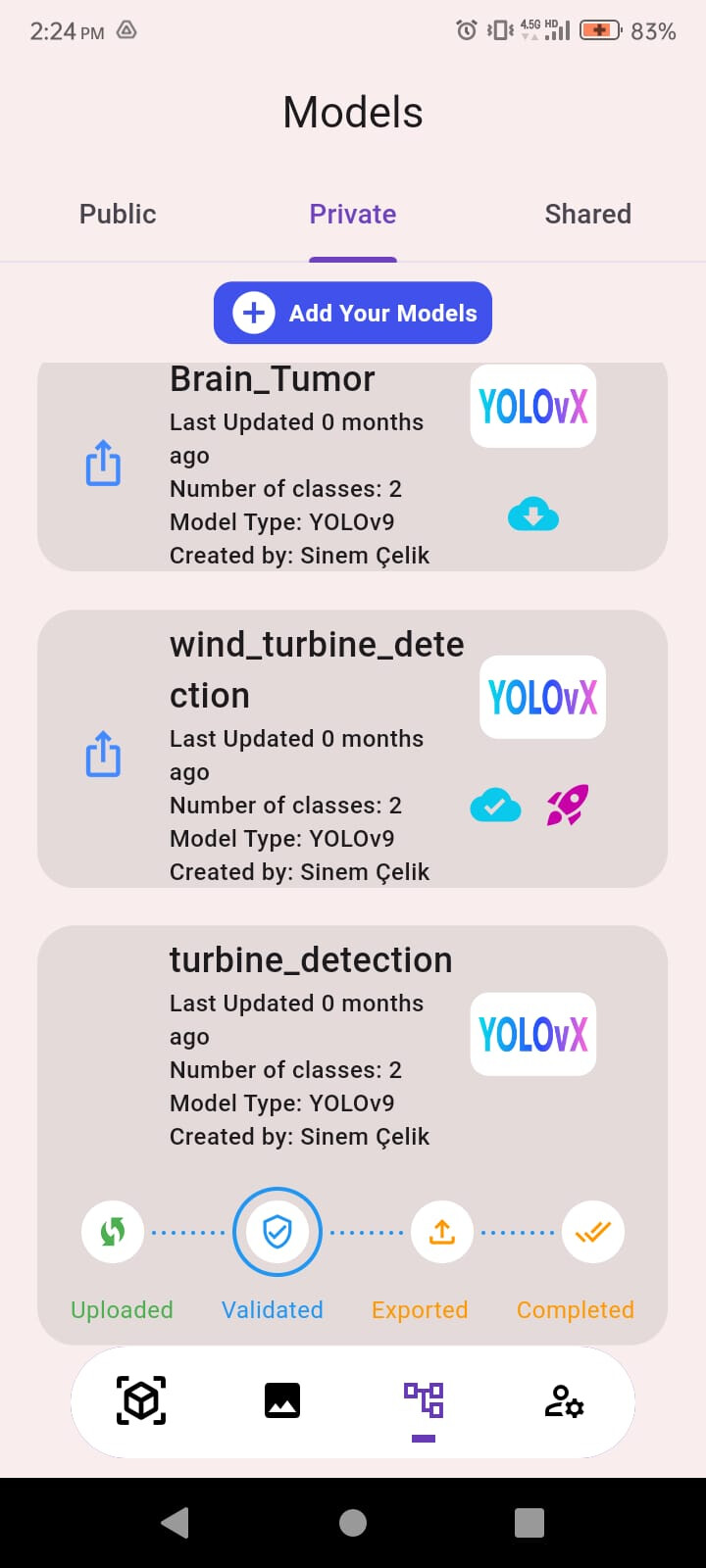Switch to the Public tab
Viewport: 706px width, 1568px height.
117,214
